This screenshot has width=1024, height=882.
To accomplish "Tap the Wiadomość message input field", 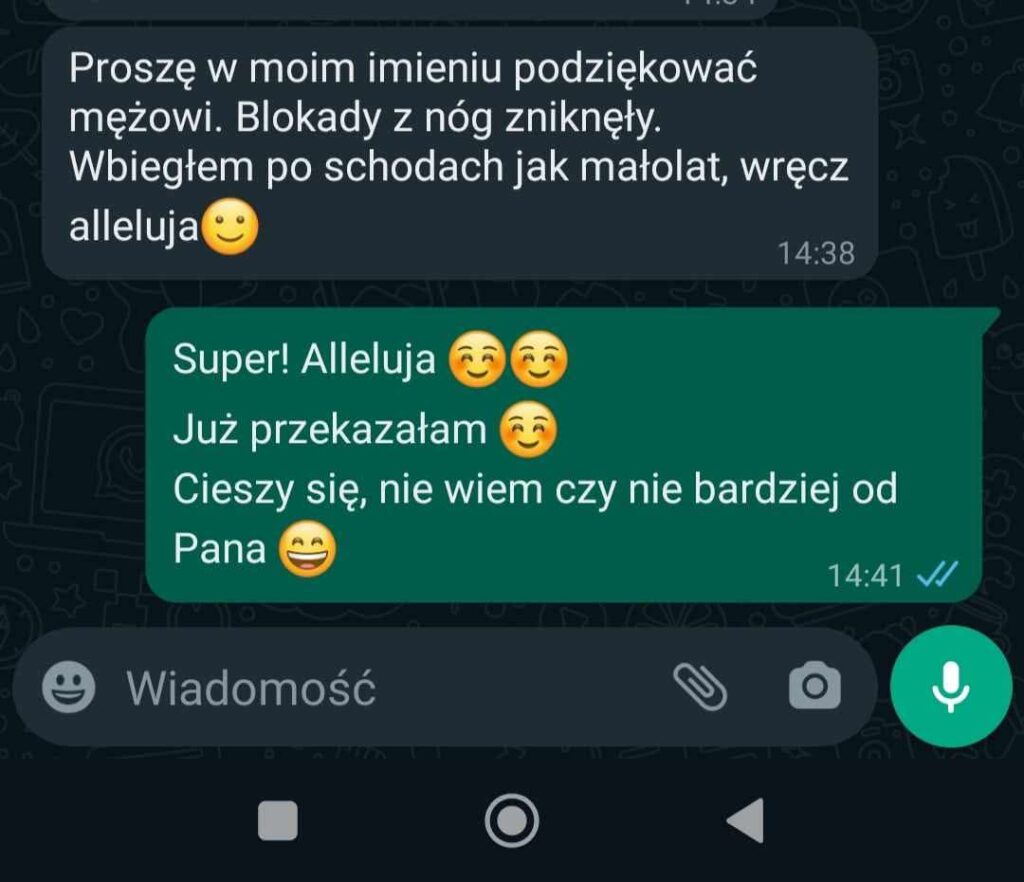I will pos(380,688).
